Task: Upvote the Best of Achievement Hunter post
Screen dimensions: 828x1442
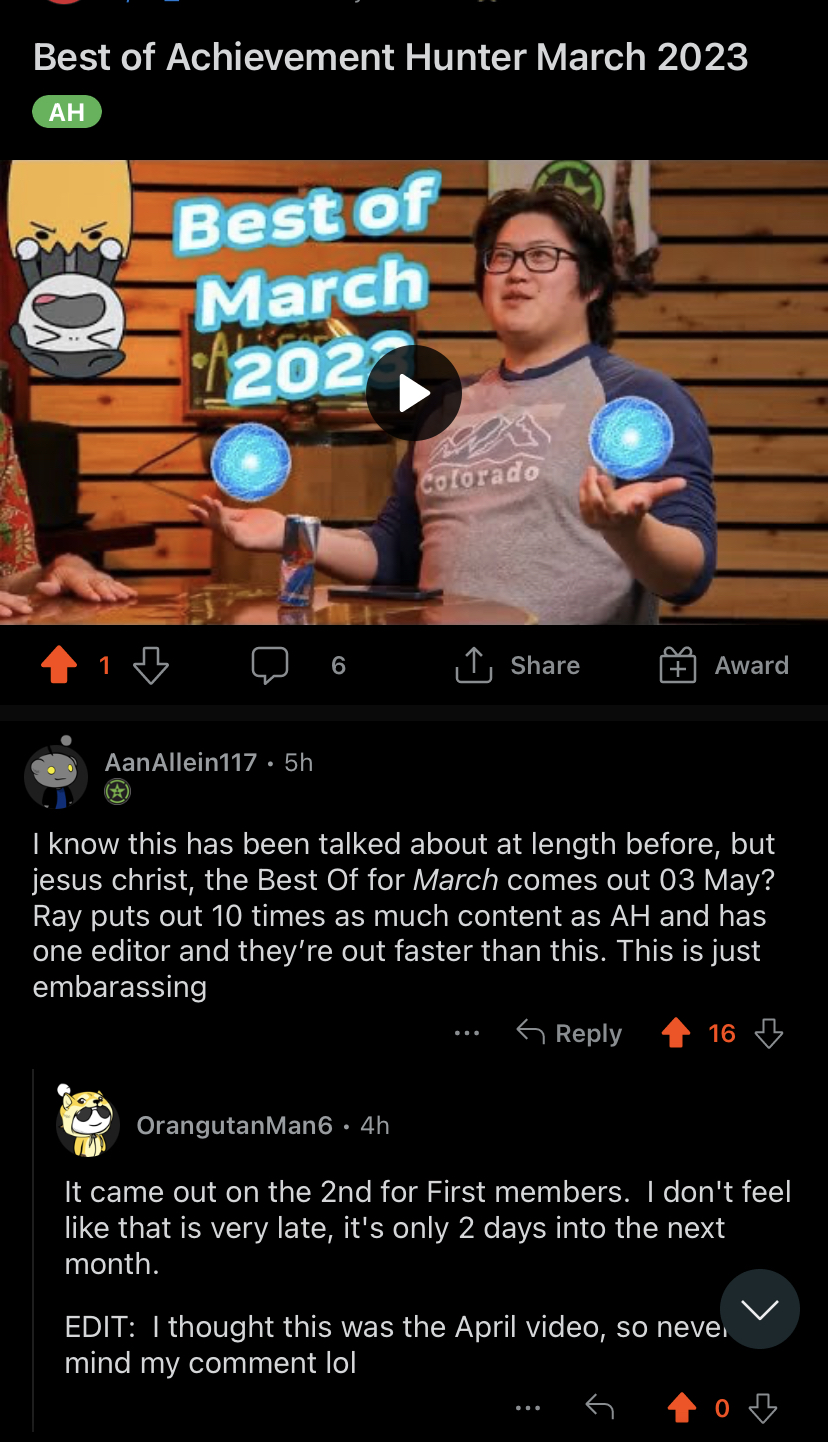Action: 59,665
